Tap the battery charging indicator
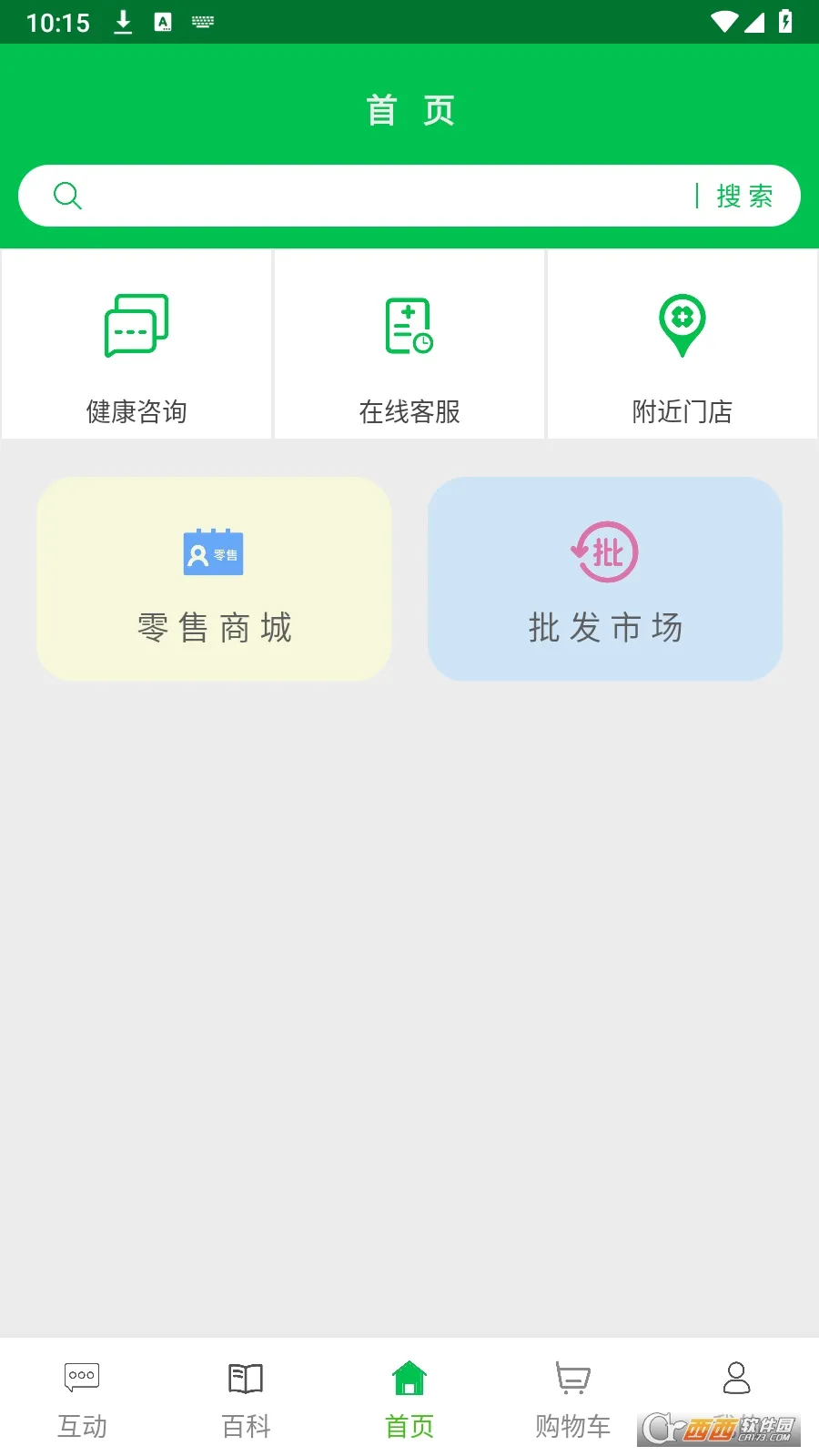The image size is (819, 1456). click(787, 22)
